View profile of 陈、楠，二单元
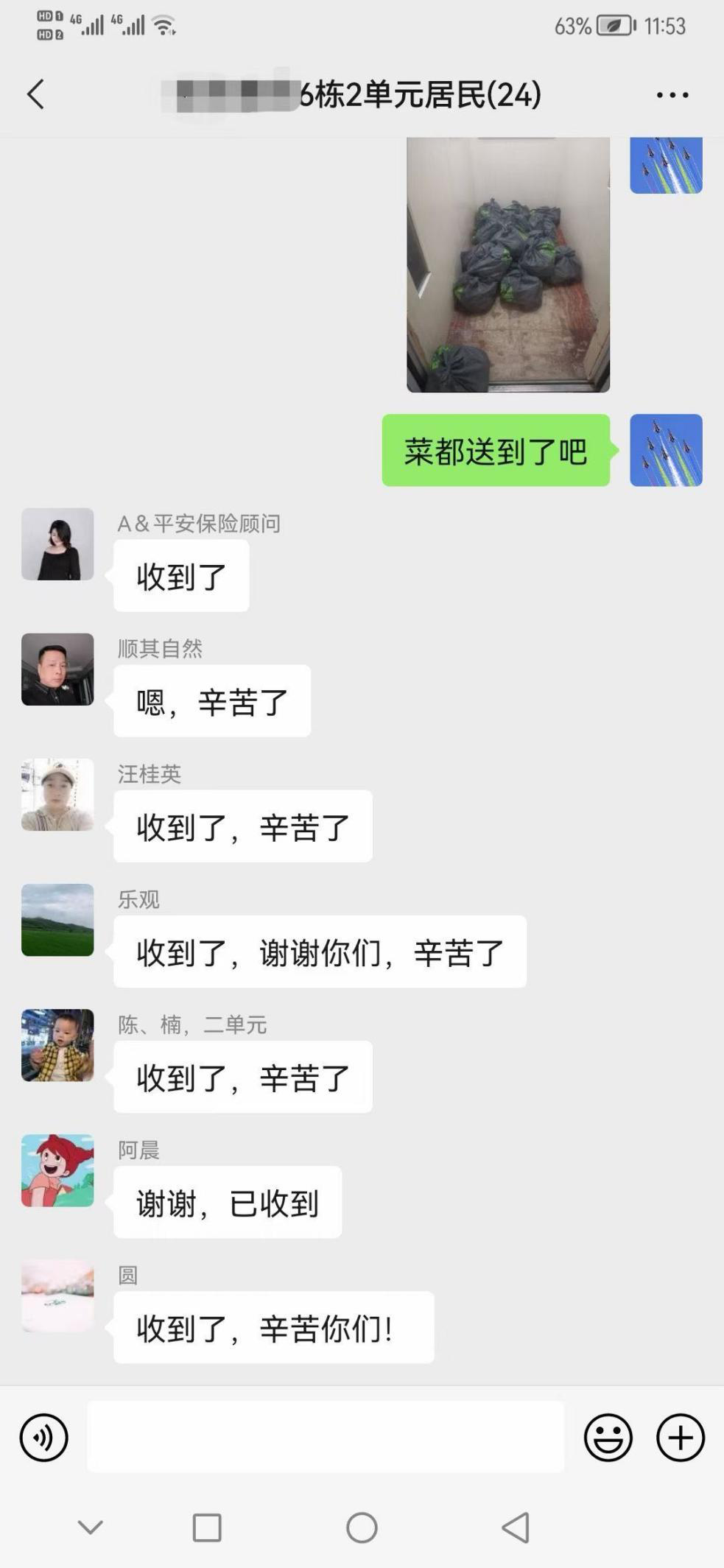 point(57,1044)
